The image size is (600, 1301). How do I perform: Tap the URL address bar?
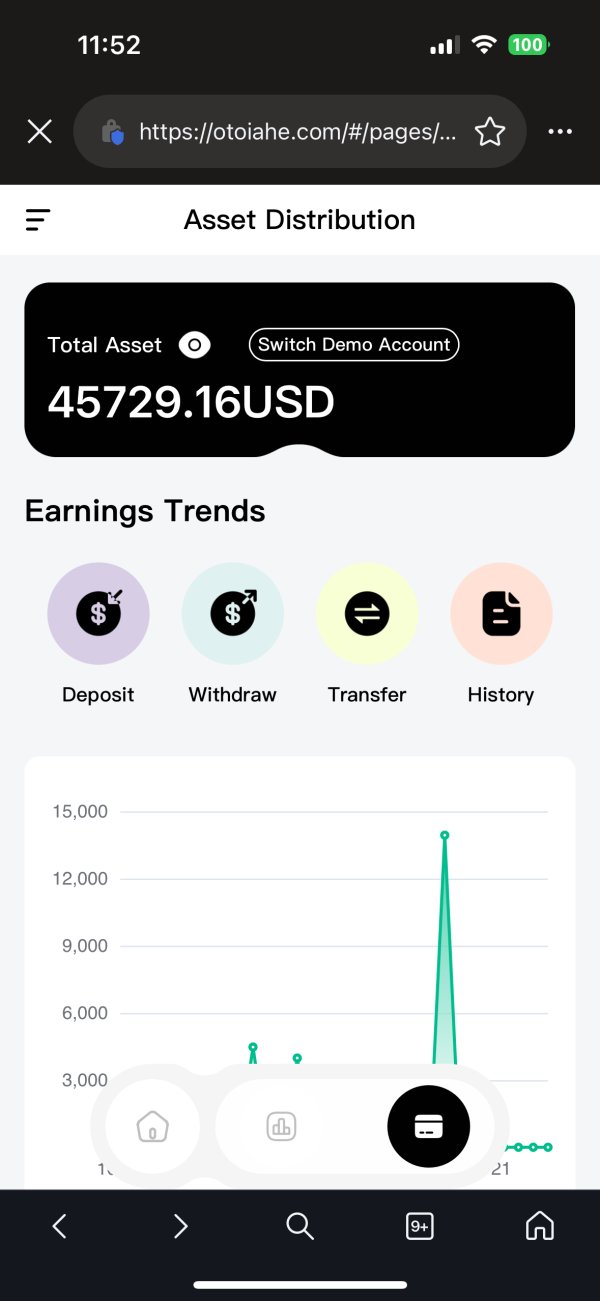(x=300, y=131)
